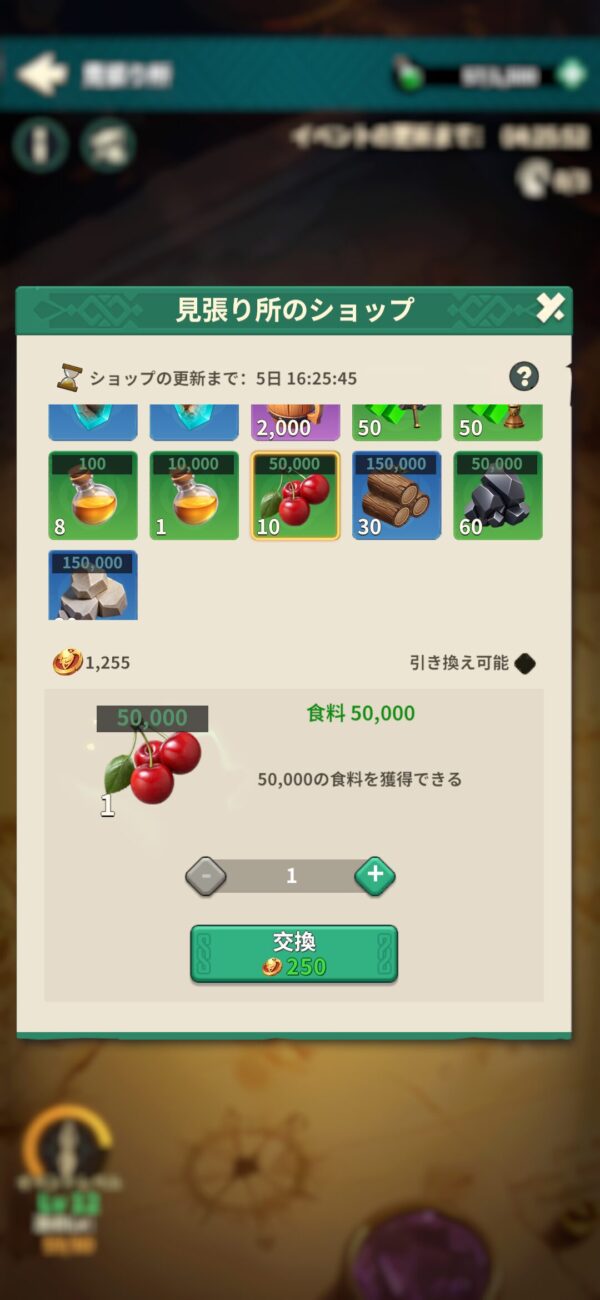Select the 50,000 iron ore item
This screenshot has width=600, height=1300.
(498, 495)
